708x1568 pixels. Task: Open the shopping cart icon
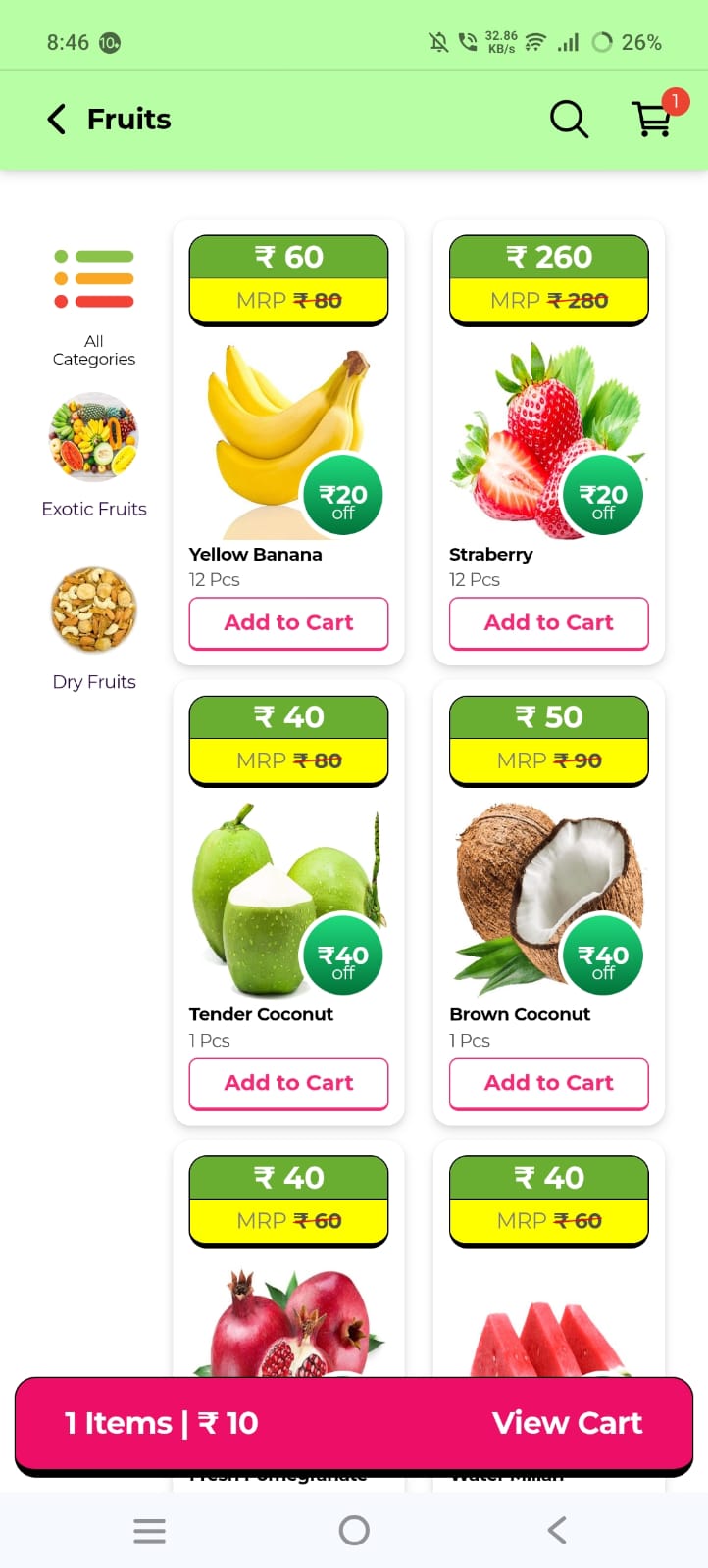click(x=653, y=120)
